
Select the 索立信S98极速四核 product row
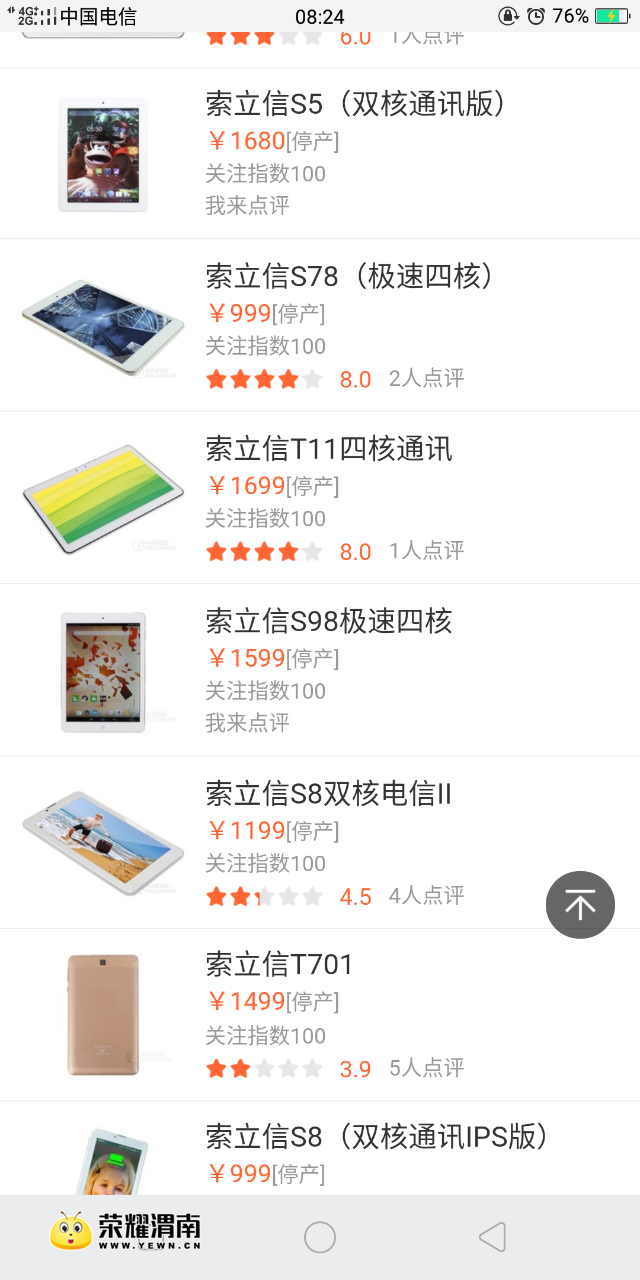(x=329, y=621)
